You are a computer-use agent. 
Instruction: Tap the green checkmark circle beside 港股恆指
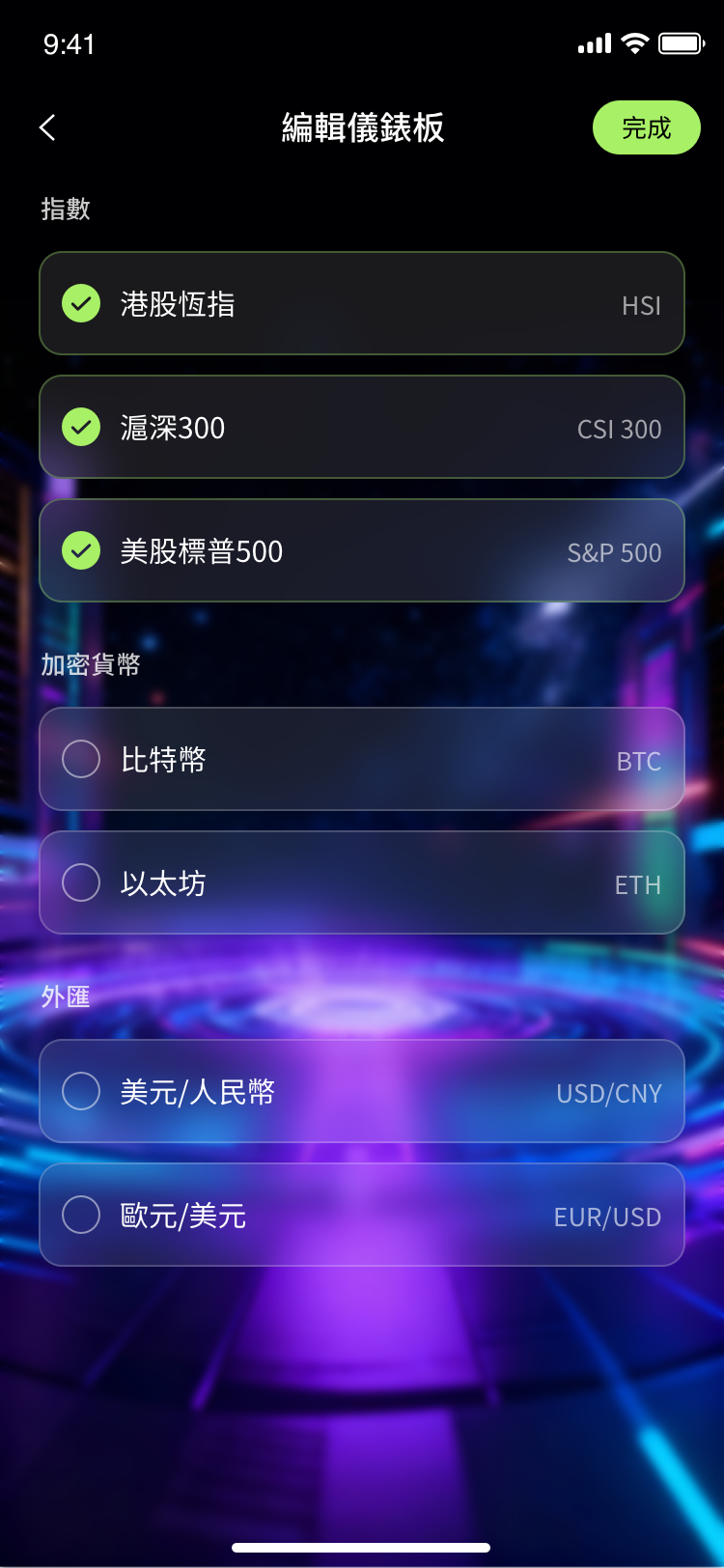(81, 303)
